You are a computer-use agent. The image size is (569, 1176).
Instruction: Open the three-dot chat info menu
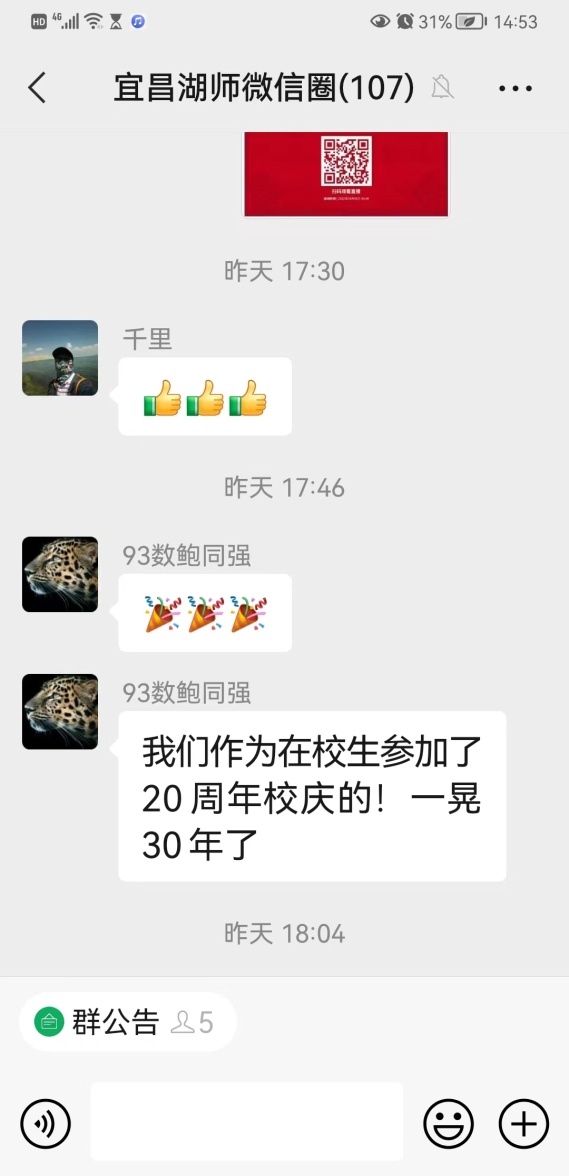tap(515, 88)
